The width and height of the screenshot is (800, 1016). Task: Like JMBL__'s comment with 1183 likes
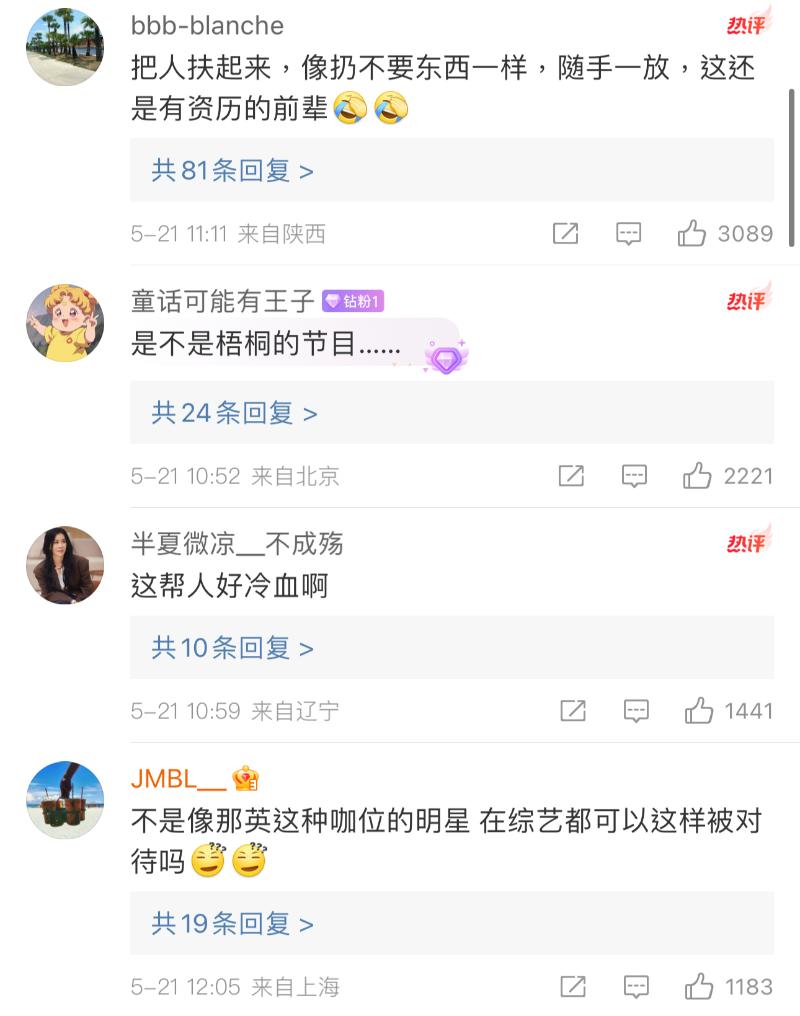[698, 987]
